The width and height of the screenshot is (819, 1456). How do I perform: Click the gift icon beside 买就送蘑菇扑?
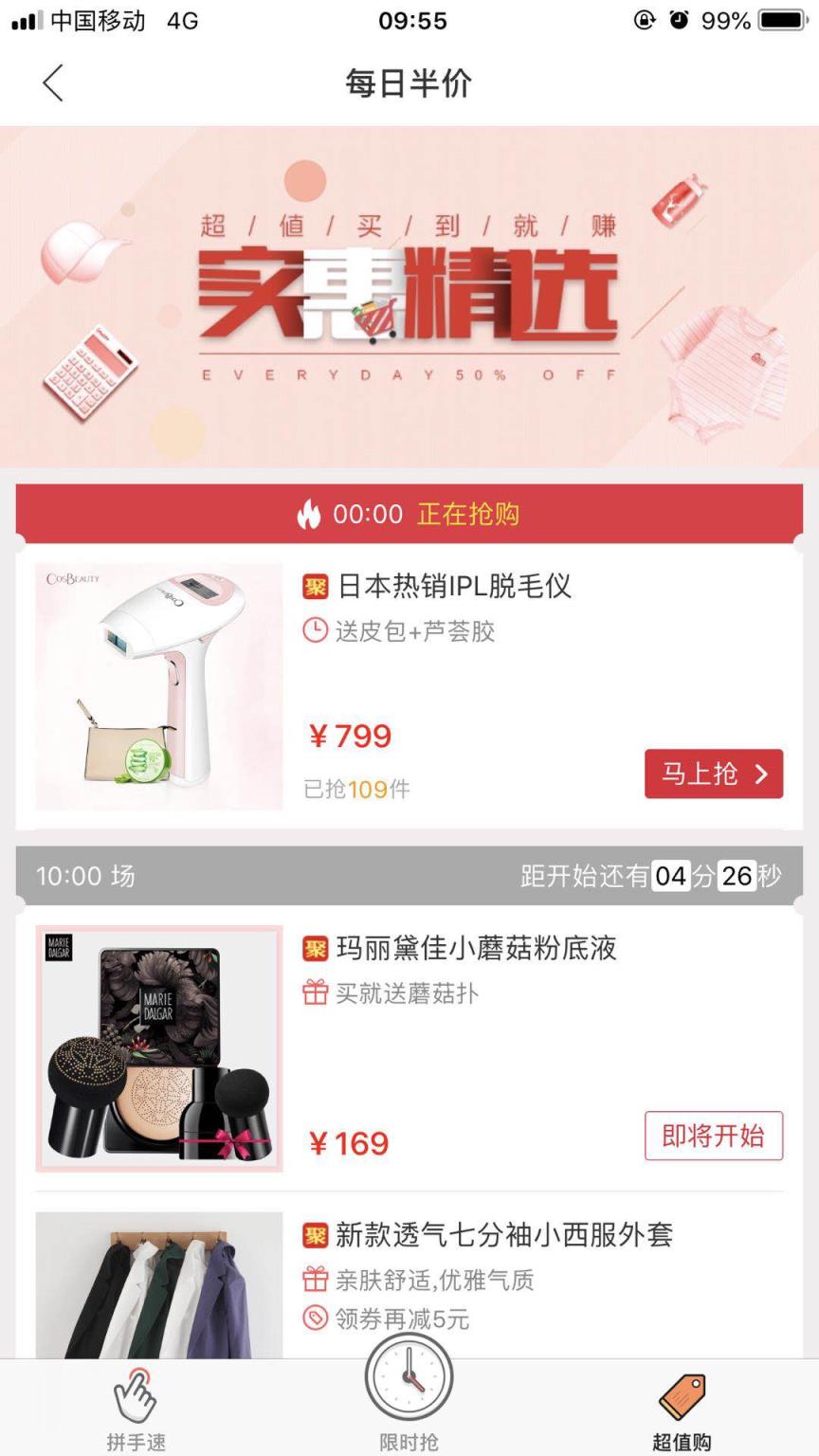pyautogui.click(x=317, y=993)
